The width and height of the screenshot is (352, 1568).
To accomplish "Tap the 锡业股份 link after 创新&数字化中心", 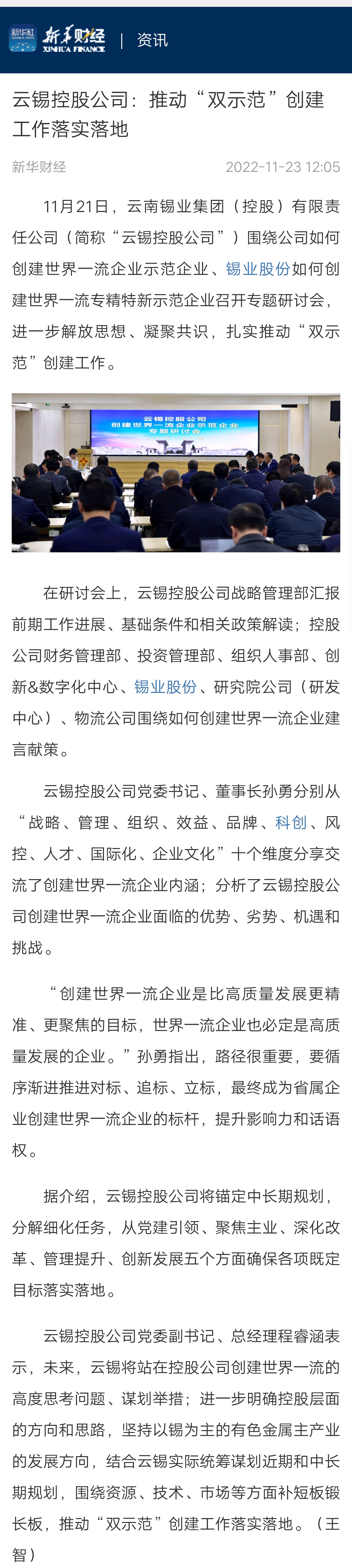I will click(165, 687).
